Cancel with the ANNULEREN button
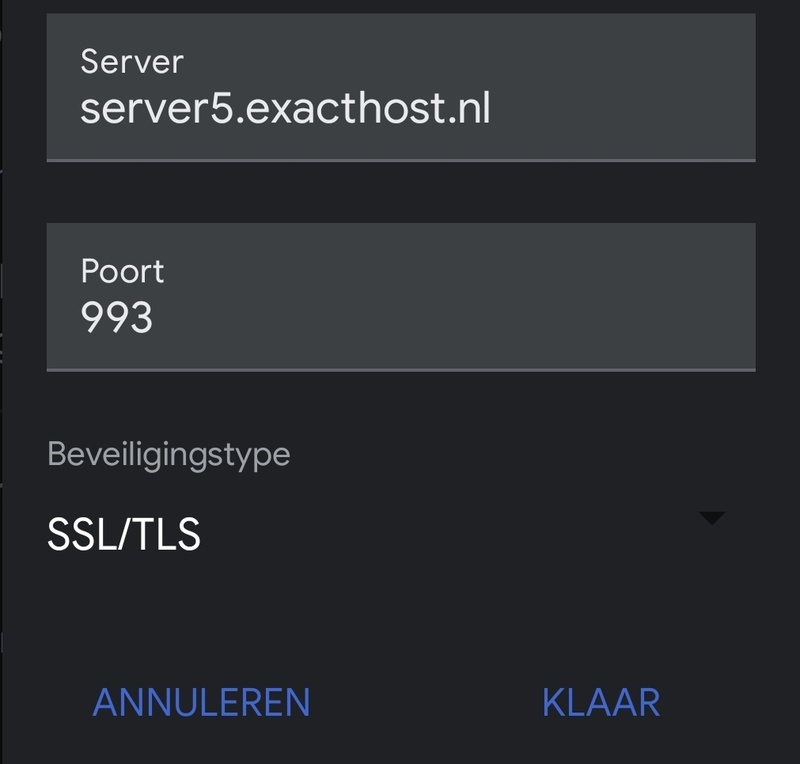This screenshot has height=764, width=800. [x=201, y=702]
